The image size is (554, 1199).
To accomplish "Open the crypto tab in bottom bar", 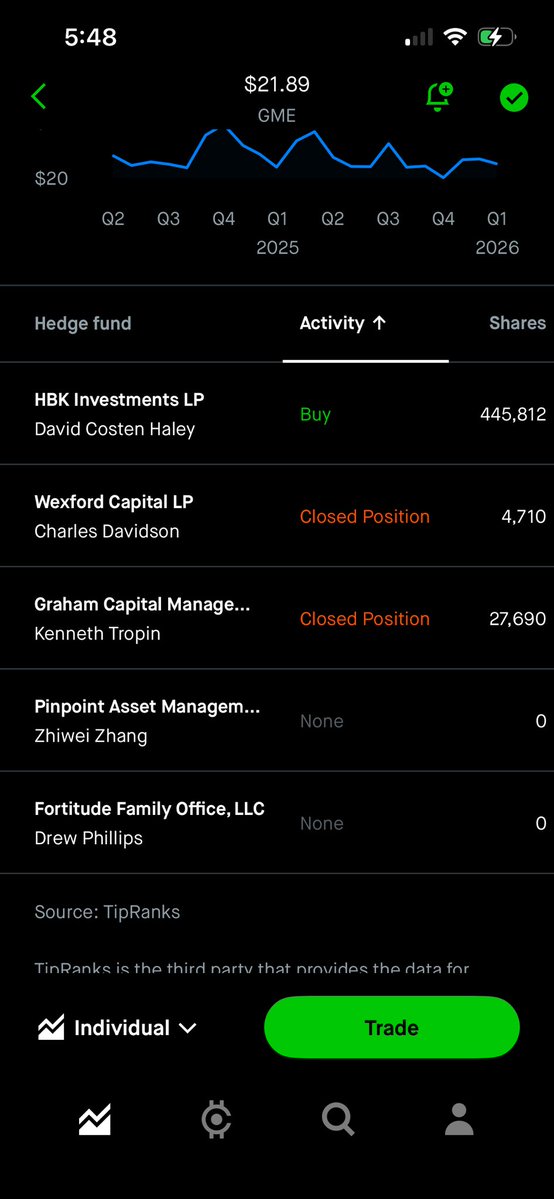I will 217,1120.
